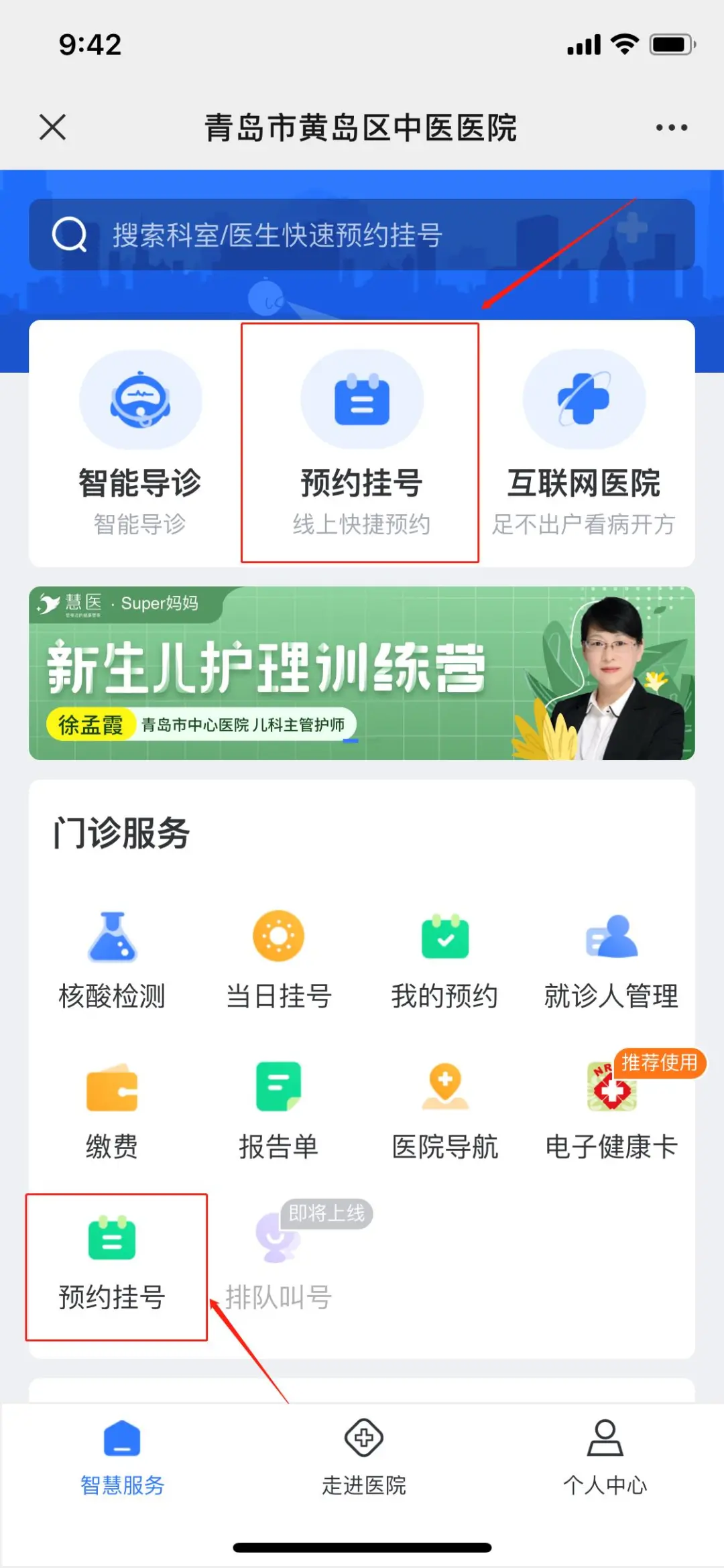Select 核酸检测 in outpatient services

(x=112, y=960)
